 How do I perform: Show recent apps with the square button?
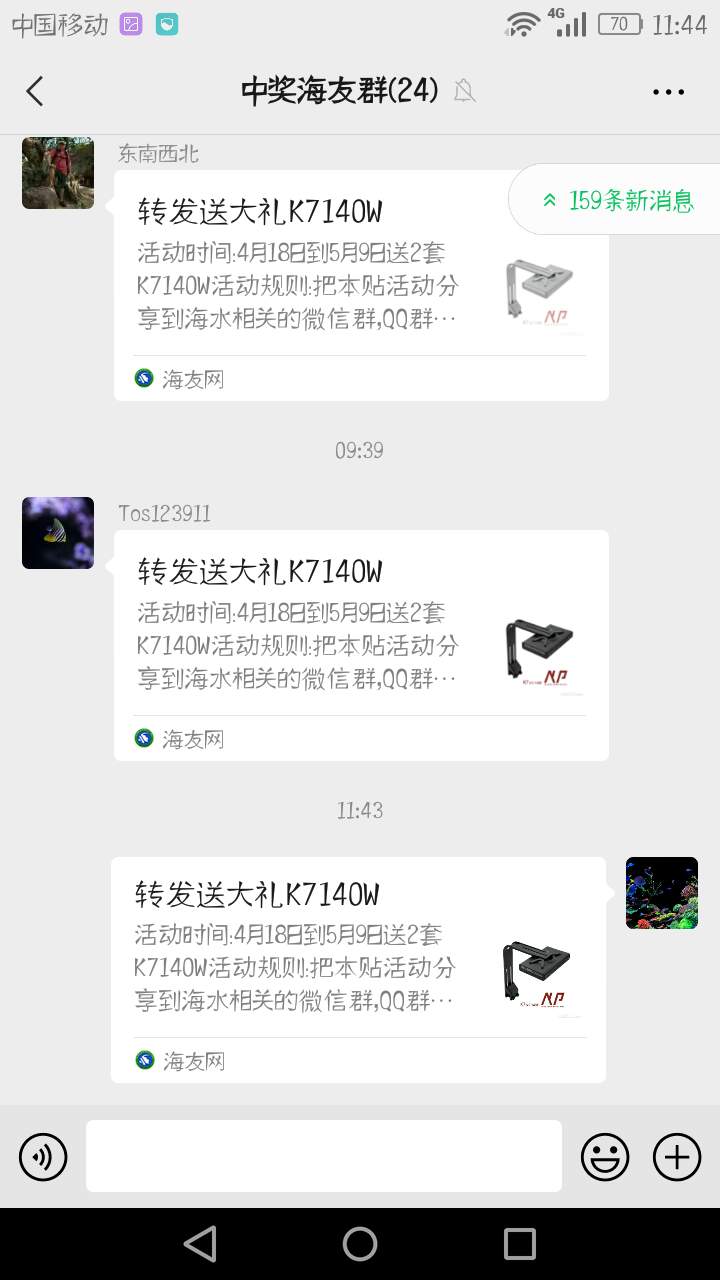[x=520, y=1244]
